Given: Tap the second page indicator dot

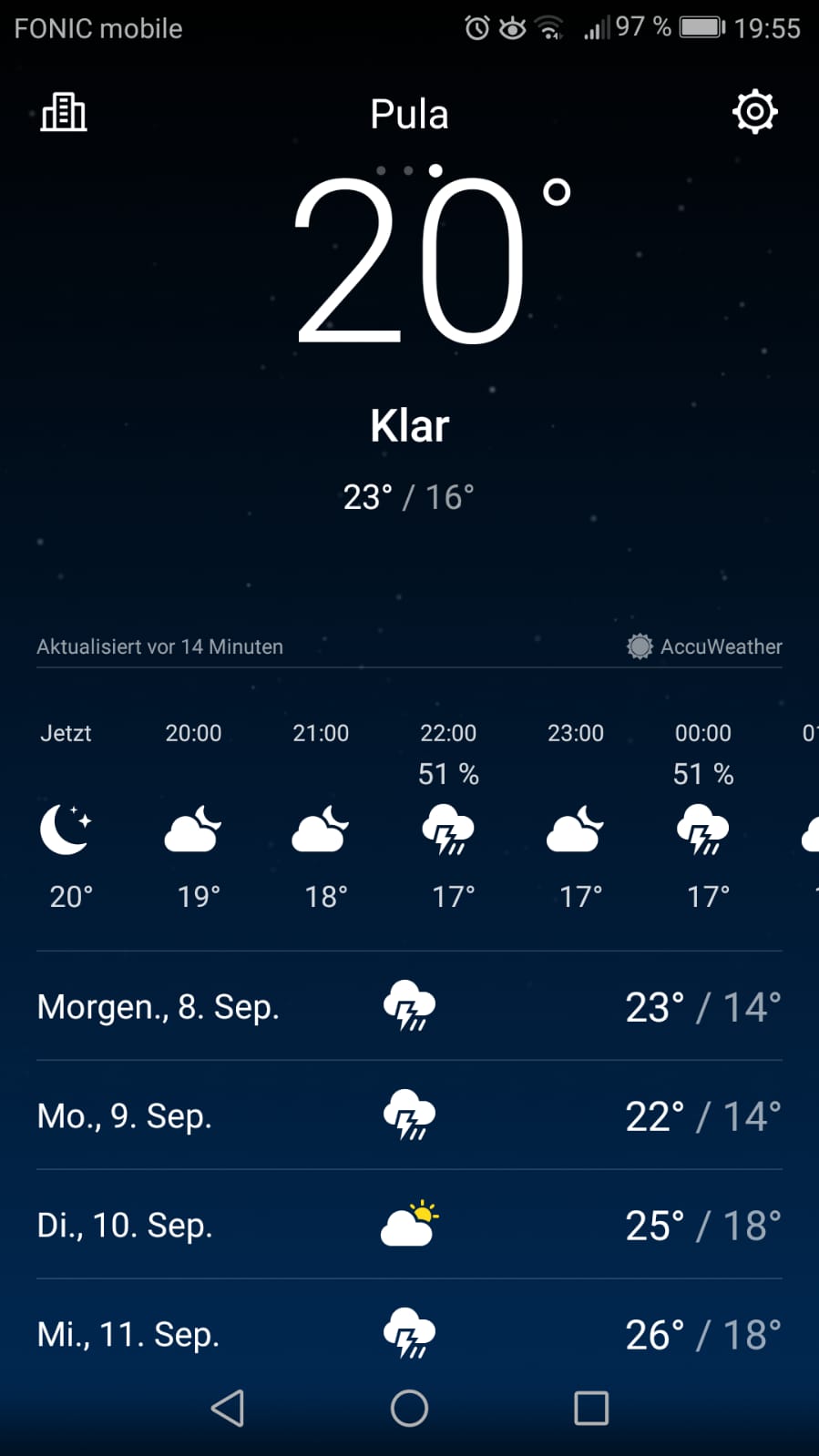Looking at the screenshot, I should click(408, 169).
